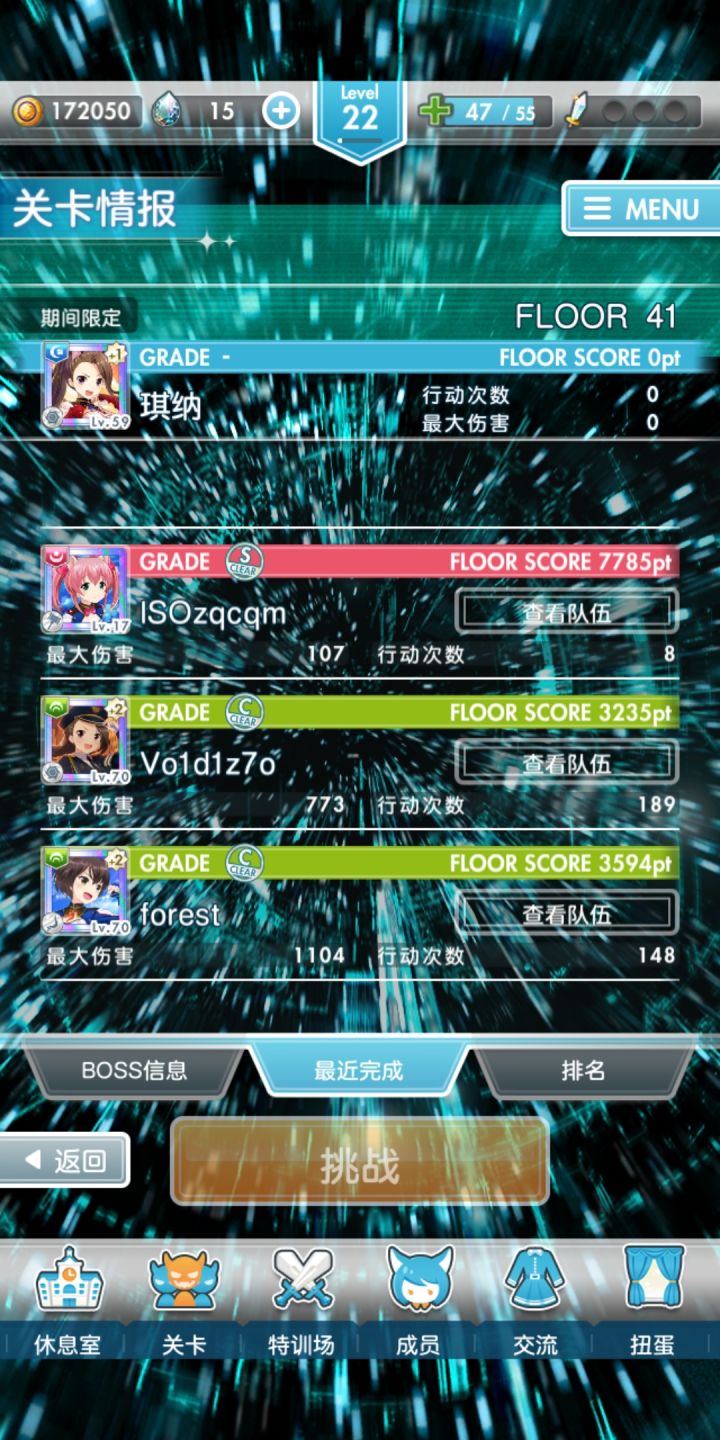Tap 查看队伍 for player Vo1d1z7o
This screenshot has width=720, height=1440.
click(x=566, y=762)
